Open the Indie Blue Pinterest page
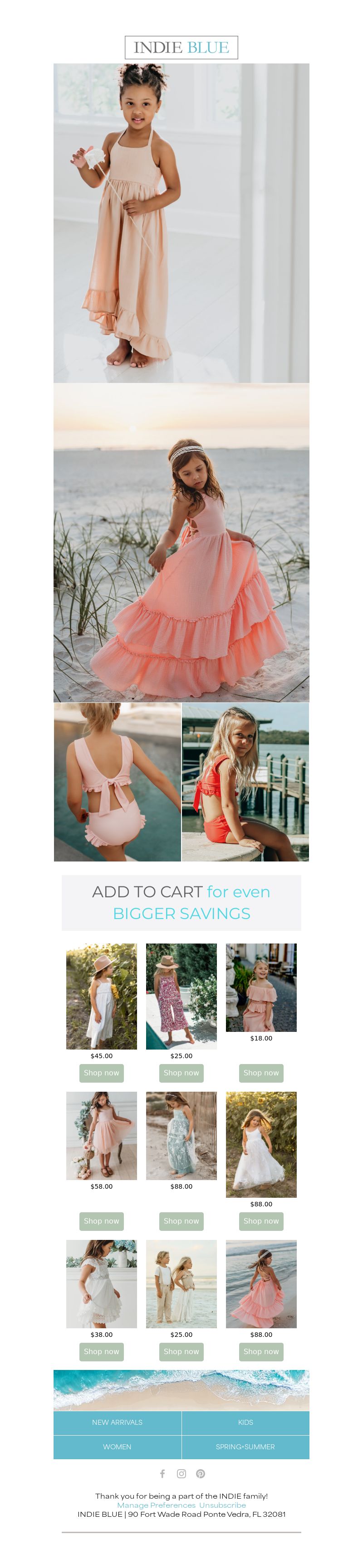The height and width of the screenshot is (1568, 363). 201,1473
